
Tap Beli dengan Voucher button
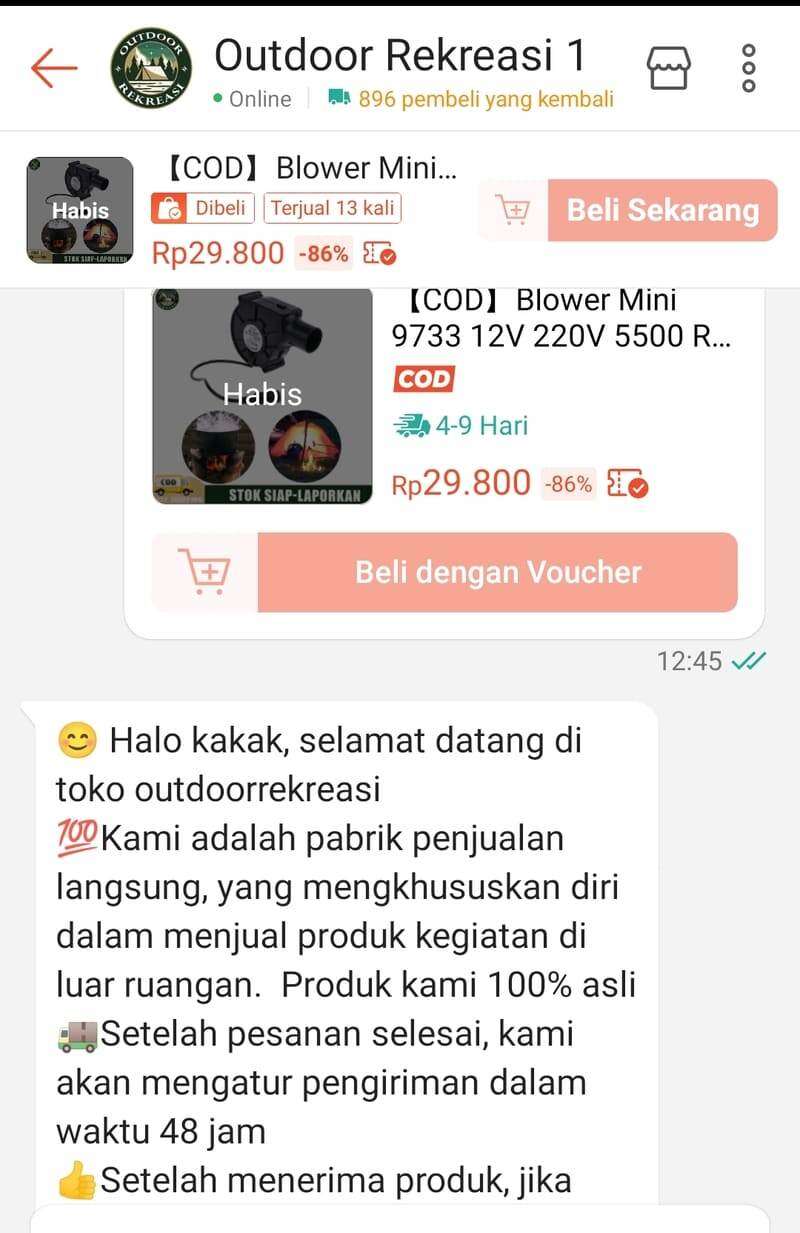497,572
